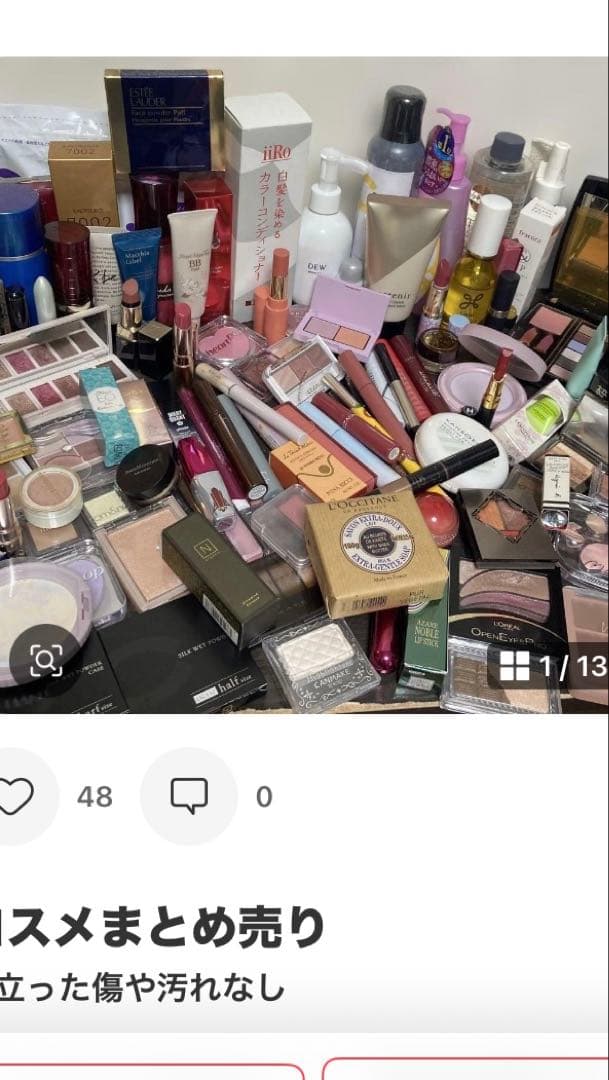Open the visual image search icon
Screen dimensions: 609x1080
coord(46,658)
